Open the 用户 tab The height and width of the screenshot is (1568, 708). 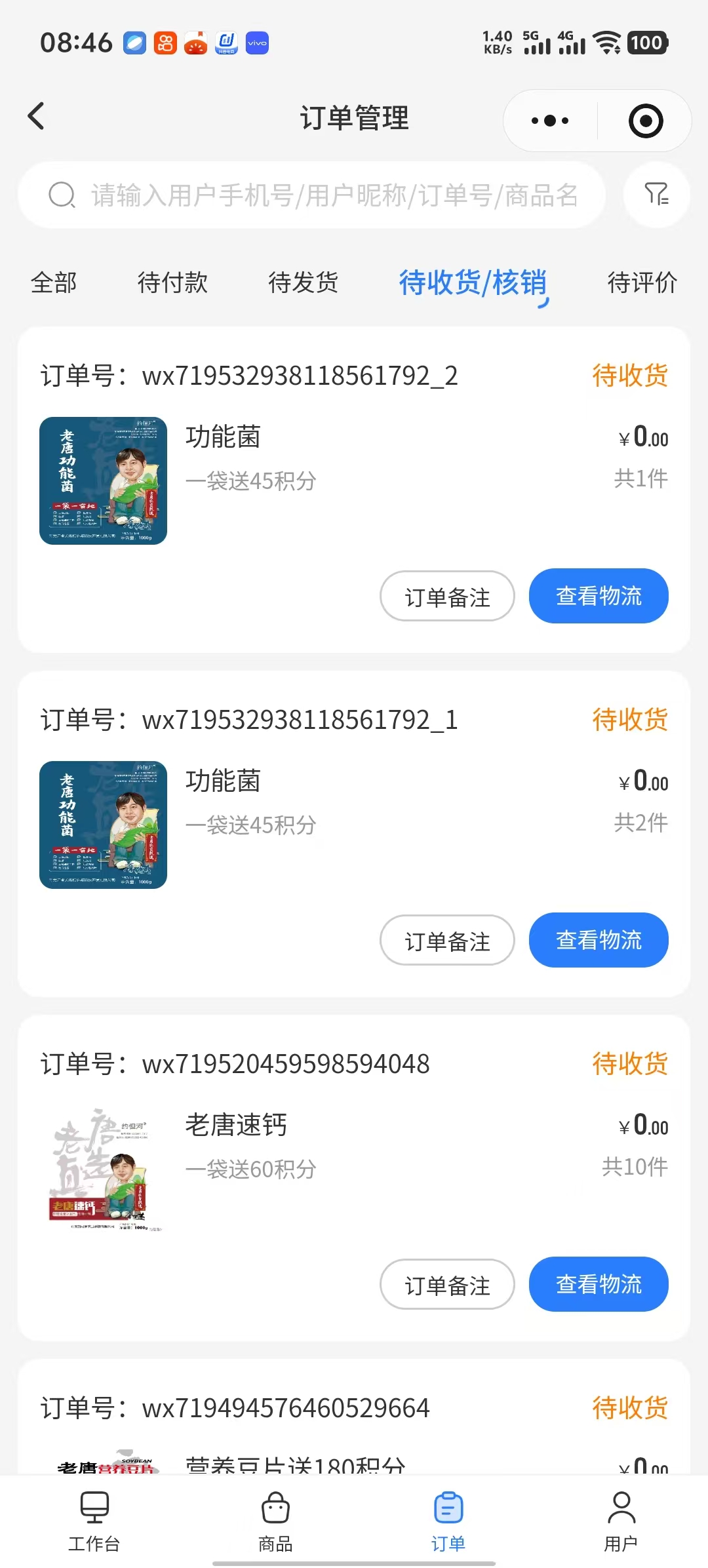point(621,1522)
